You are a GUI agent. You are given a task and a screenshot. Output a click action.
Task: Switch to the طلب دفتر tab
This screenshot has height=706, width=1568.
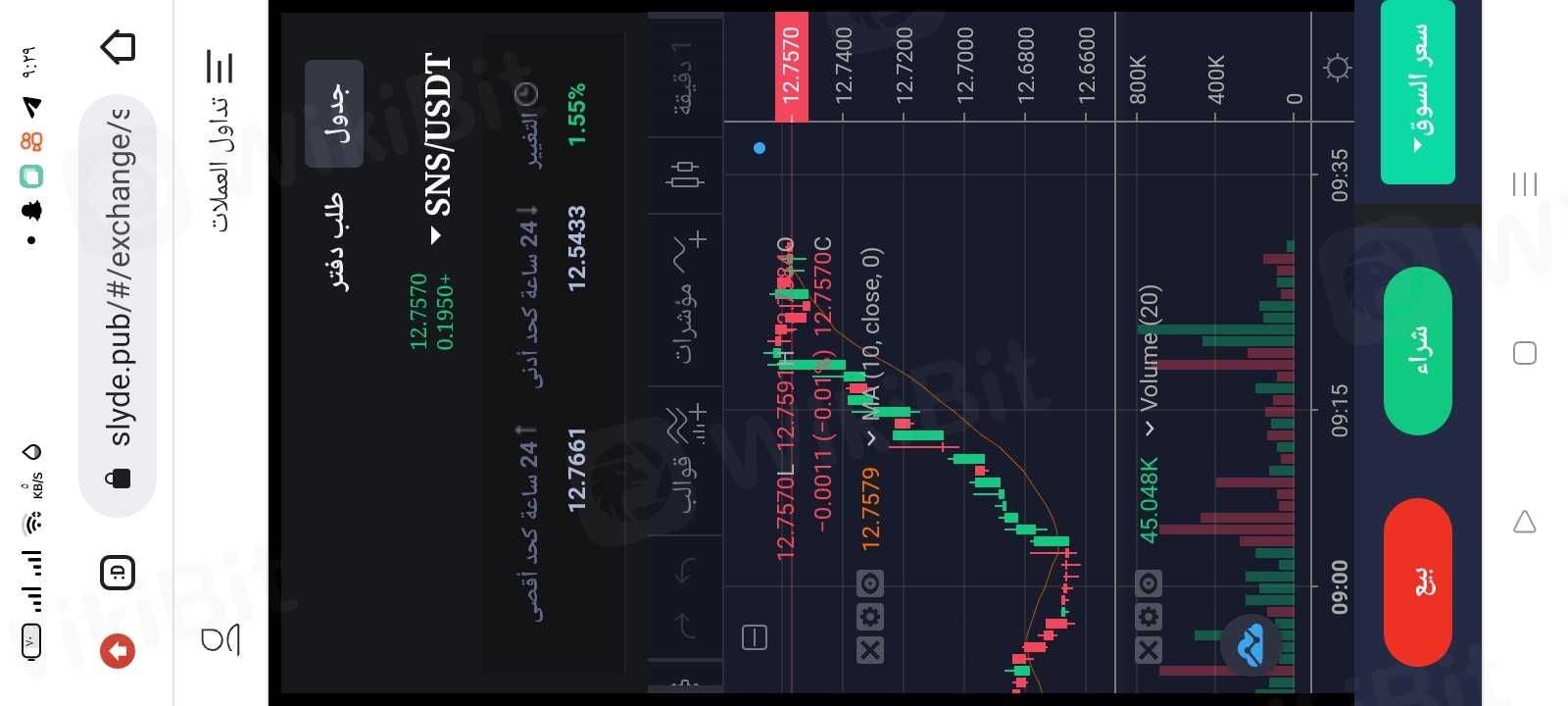point(334,242)
